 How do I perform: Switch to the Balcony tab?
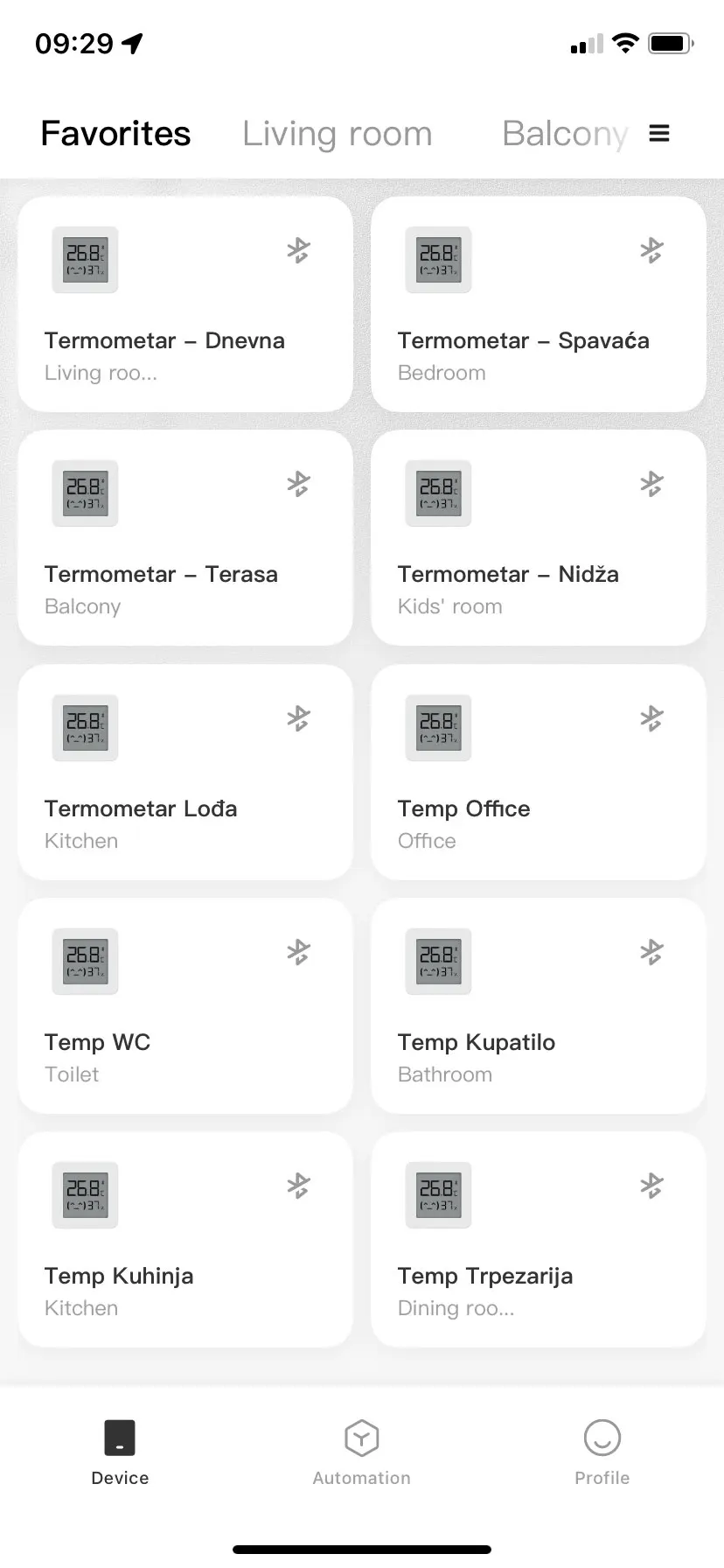coord(564,134)
